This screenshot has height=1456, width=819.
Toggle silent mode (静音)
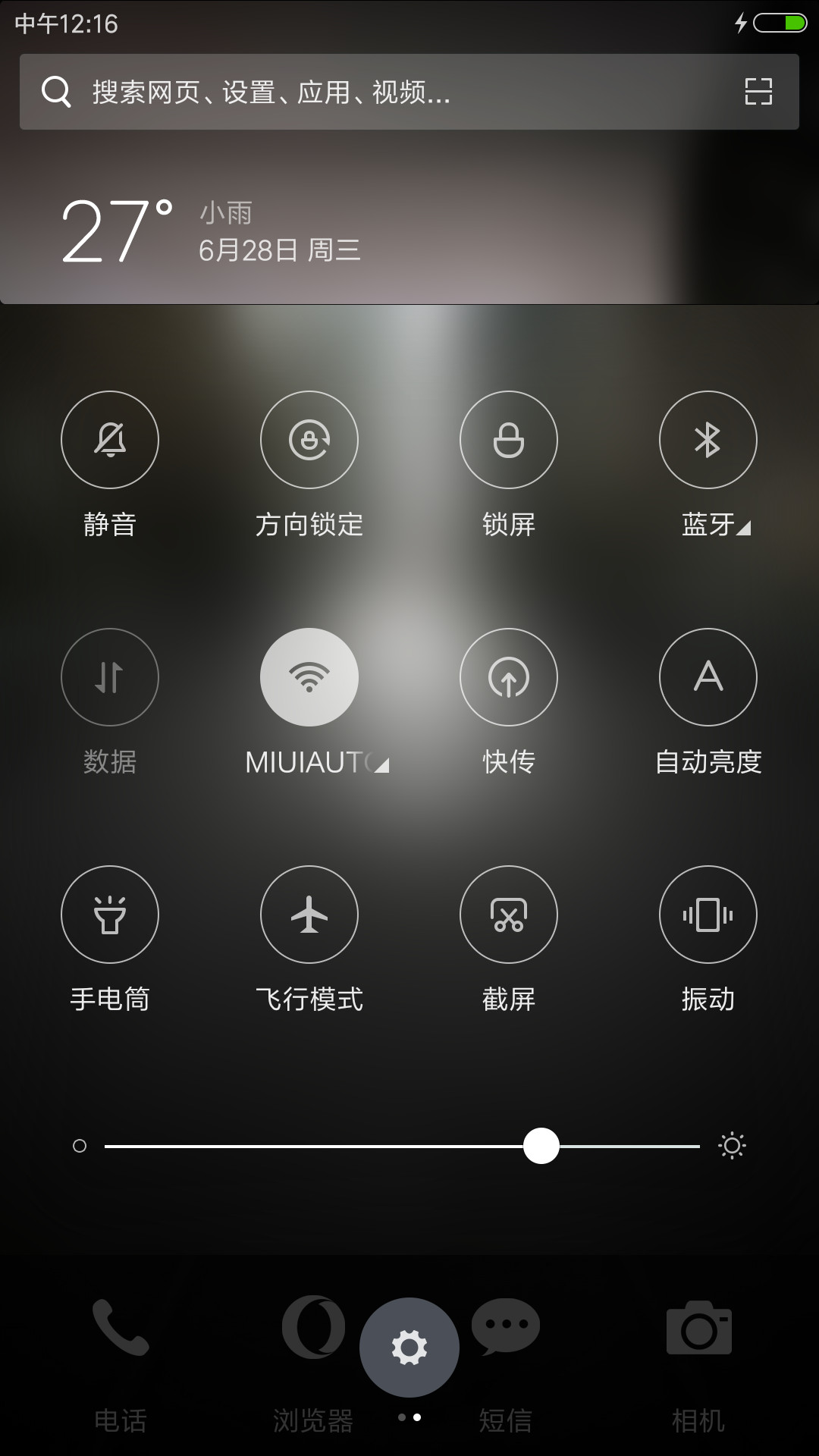click(x=110, y=440)
